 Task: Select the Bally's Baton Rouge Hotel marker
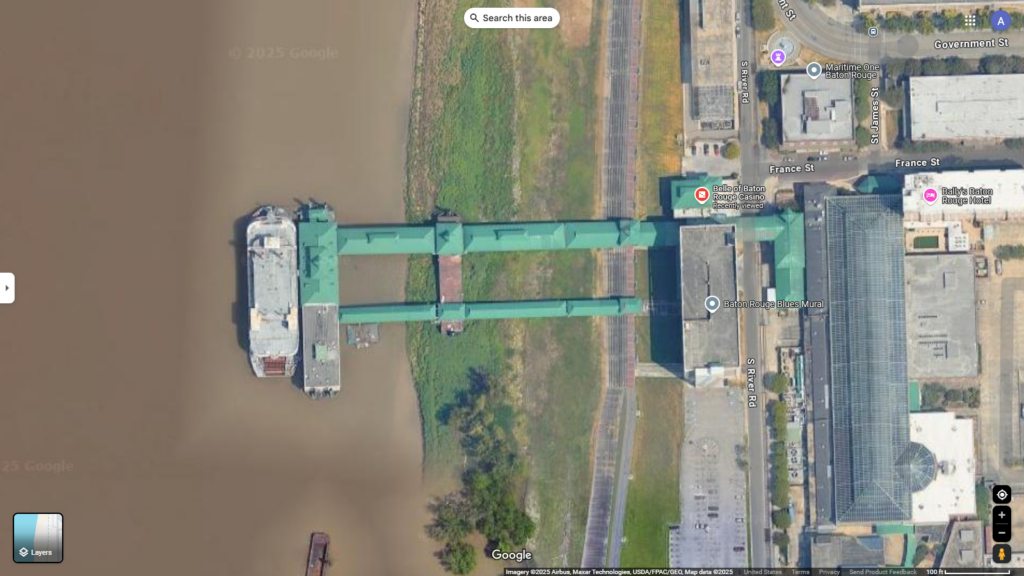[931, 195]
